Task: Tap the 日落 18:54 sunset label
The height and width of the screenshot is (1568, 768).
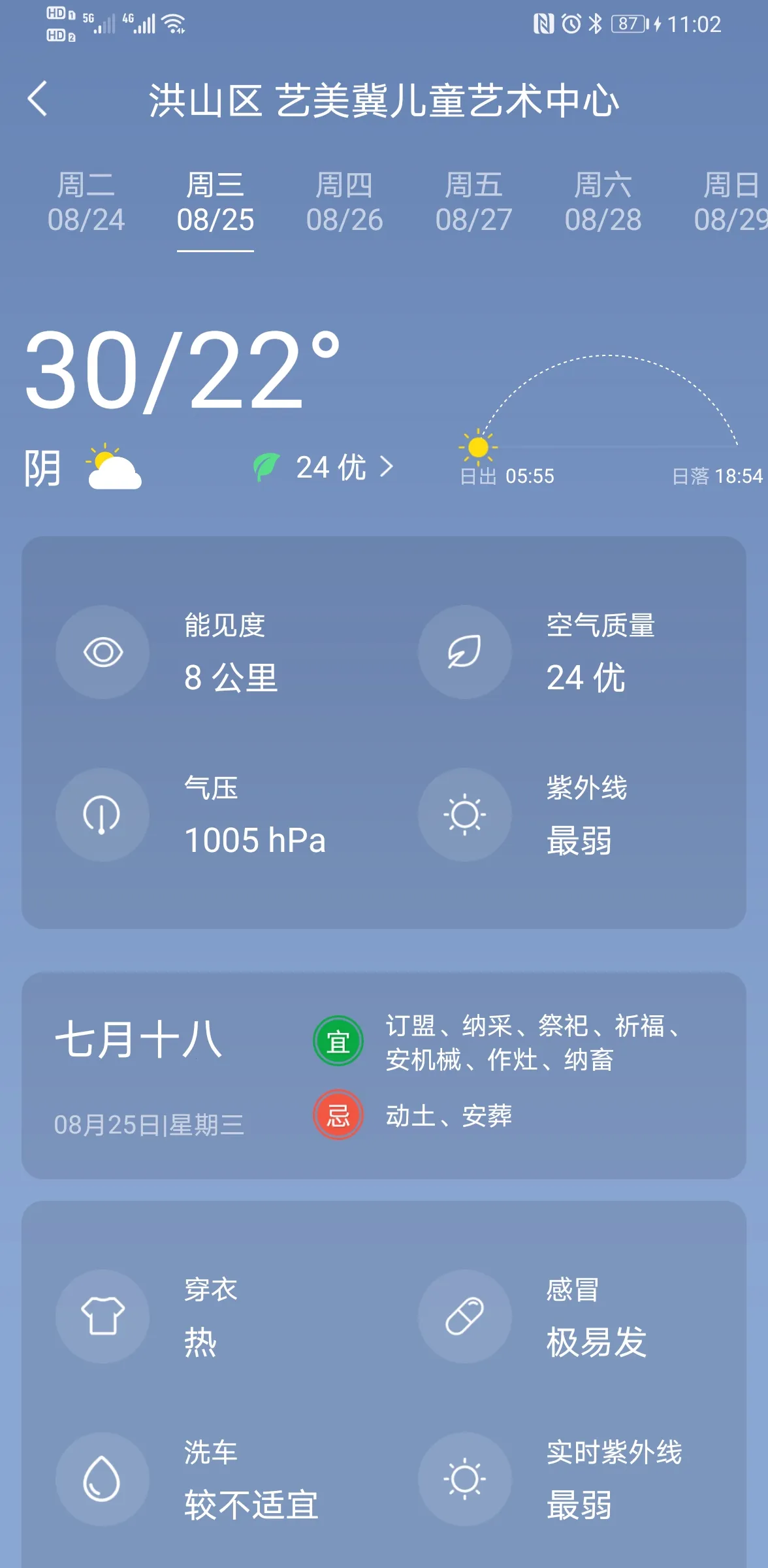Action: point(717,476)
